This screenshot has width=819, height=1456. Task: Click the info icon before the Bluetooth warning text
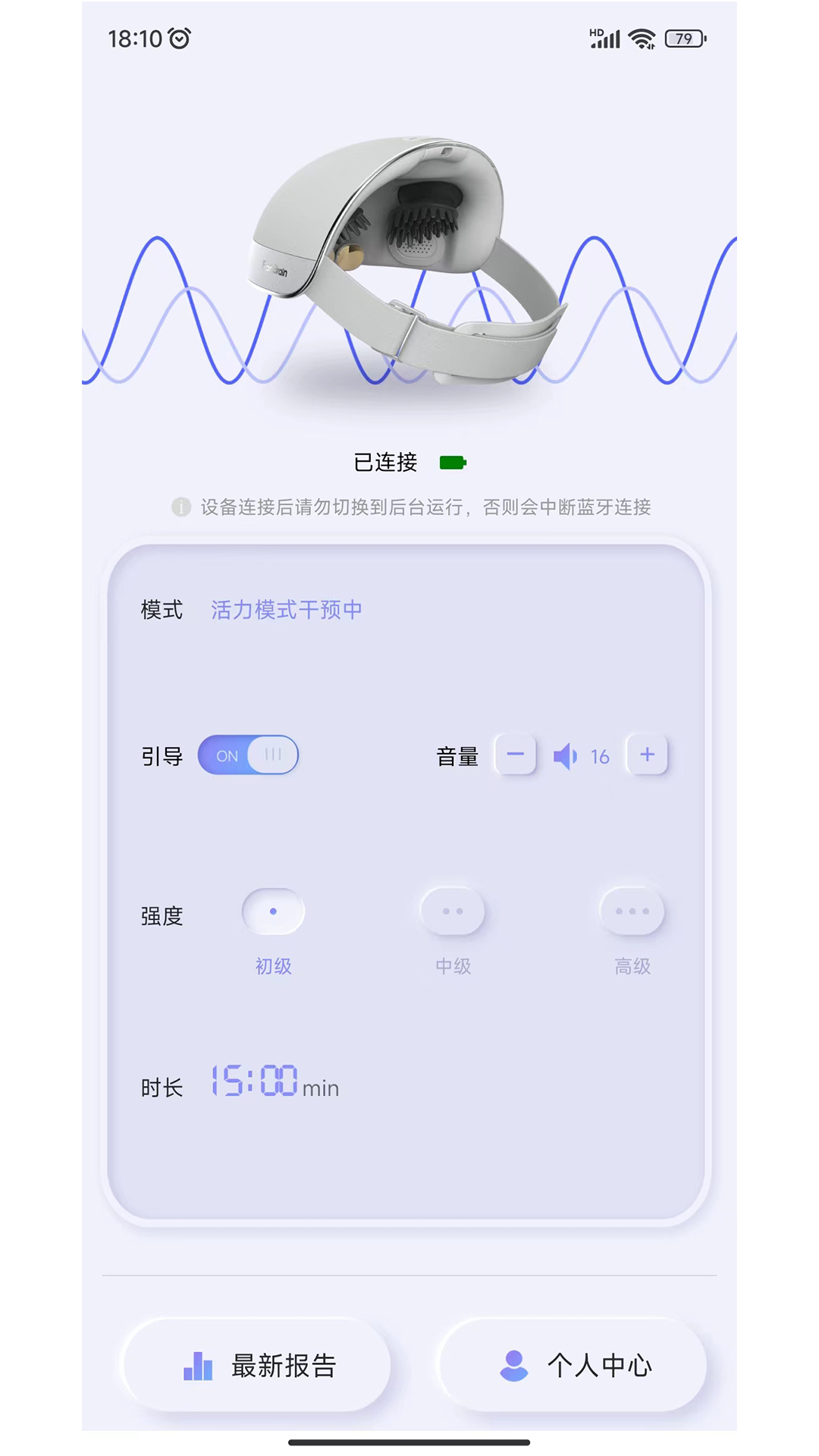180,507
